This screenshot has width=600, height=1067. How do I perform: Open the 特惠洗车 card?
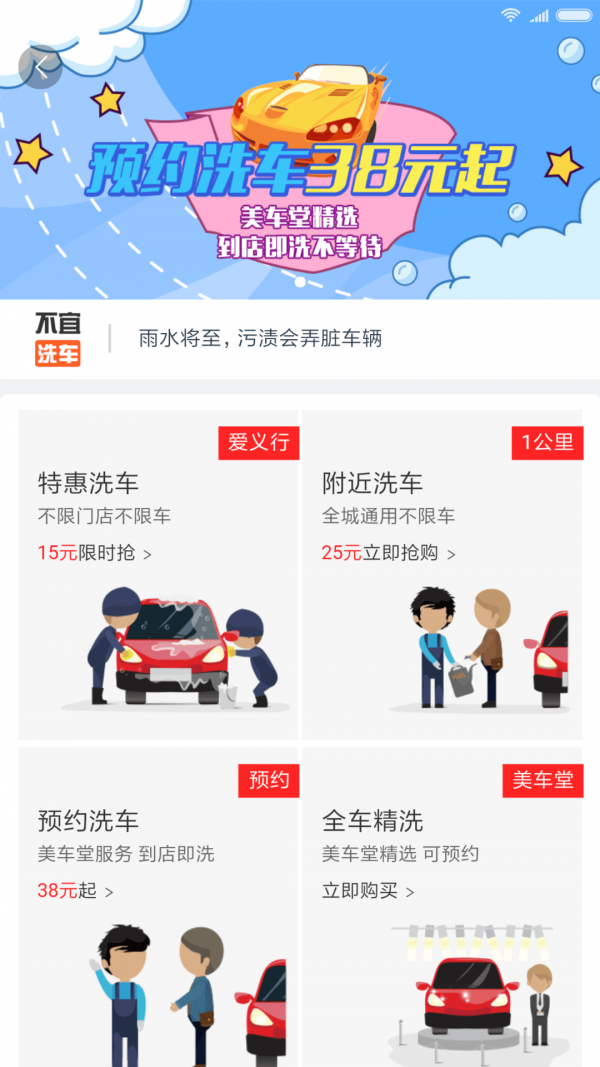(x=158, y=575)
